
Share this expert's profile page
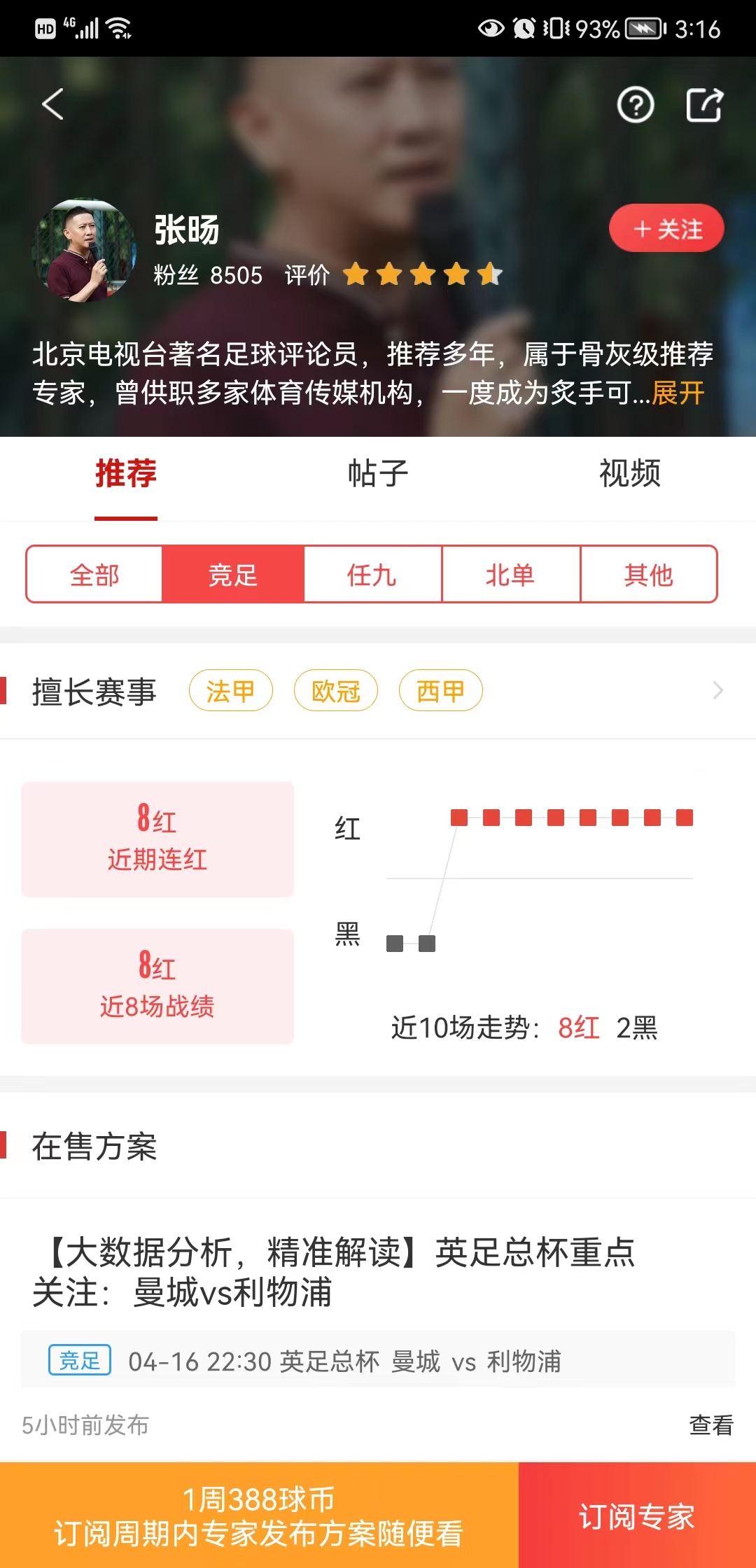703,106
